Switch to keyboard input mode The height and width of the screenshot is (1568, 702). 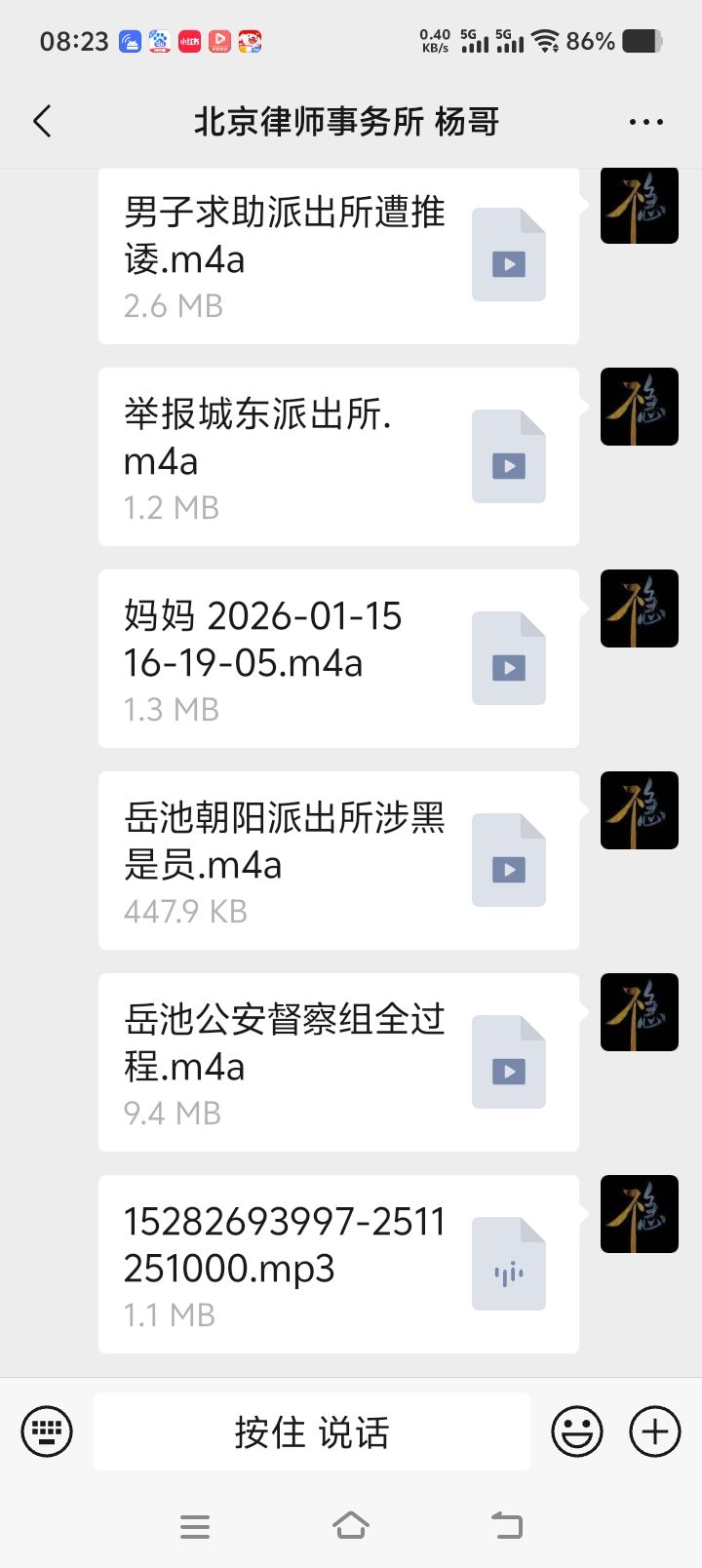coord(46,1431)
